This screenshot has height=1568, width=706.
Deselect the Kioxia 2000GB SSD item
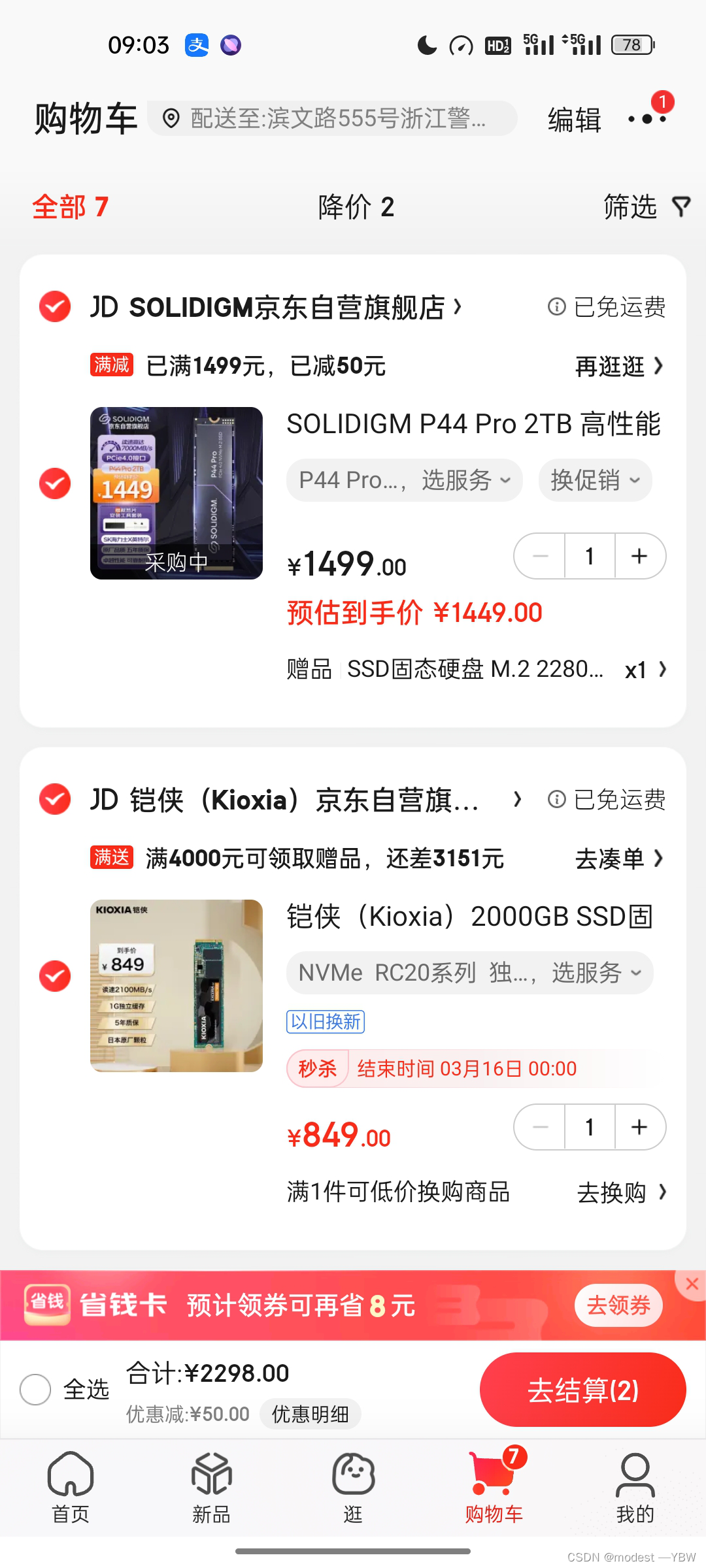click(x=55, y=976)
